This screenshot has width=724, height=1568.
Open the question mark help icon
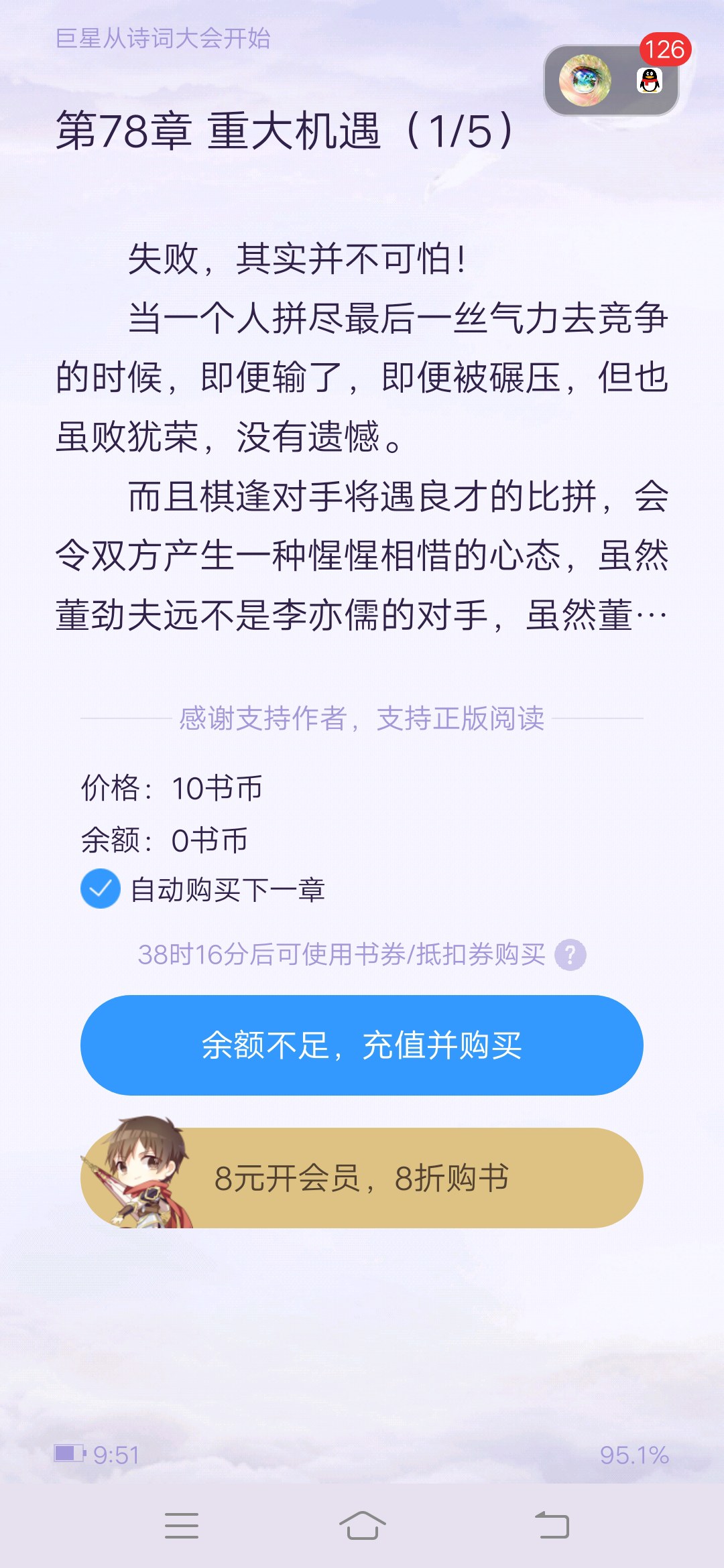click(570, 955)
